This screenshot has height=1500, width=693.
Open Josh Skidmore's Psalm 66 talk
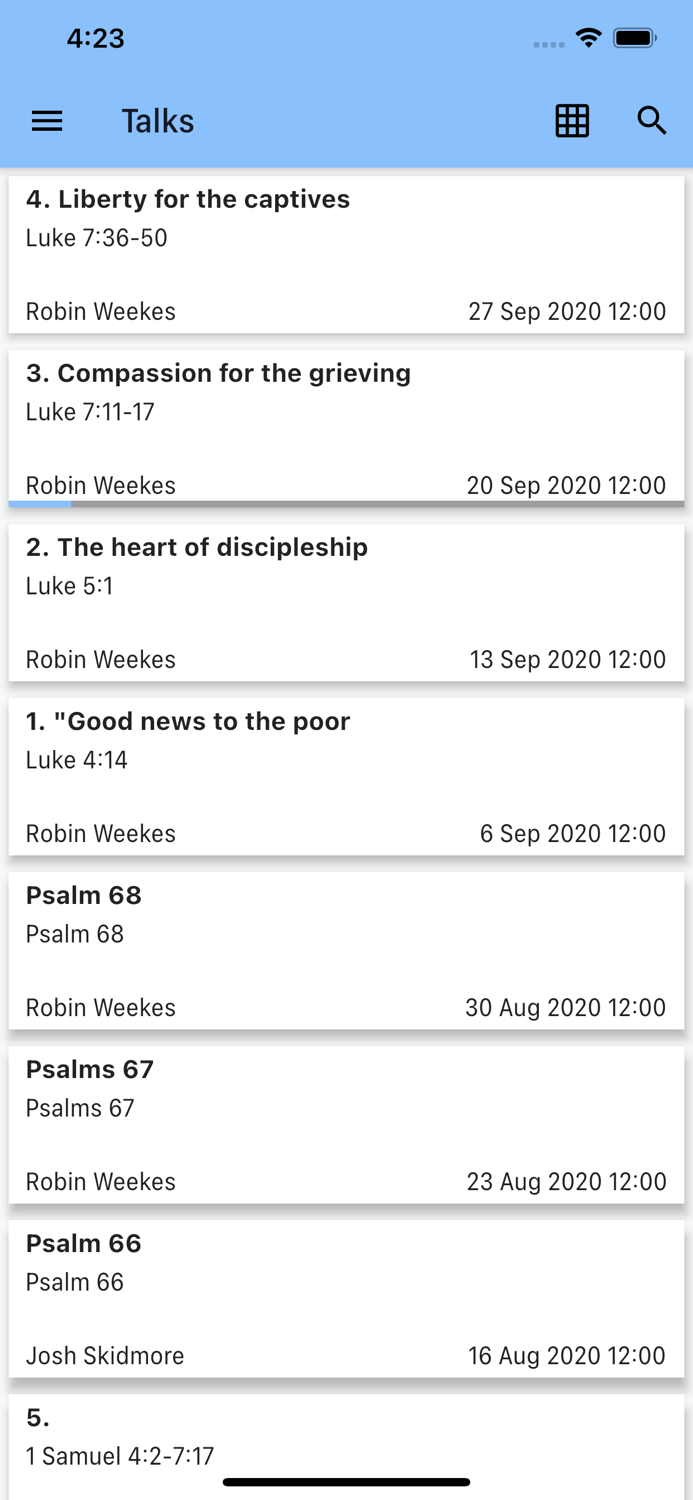tap(346, 1298)
